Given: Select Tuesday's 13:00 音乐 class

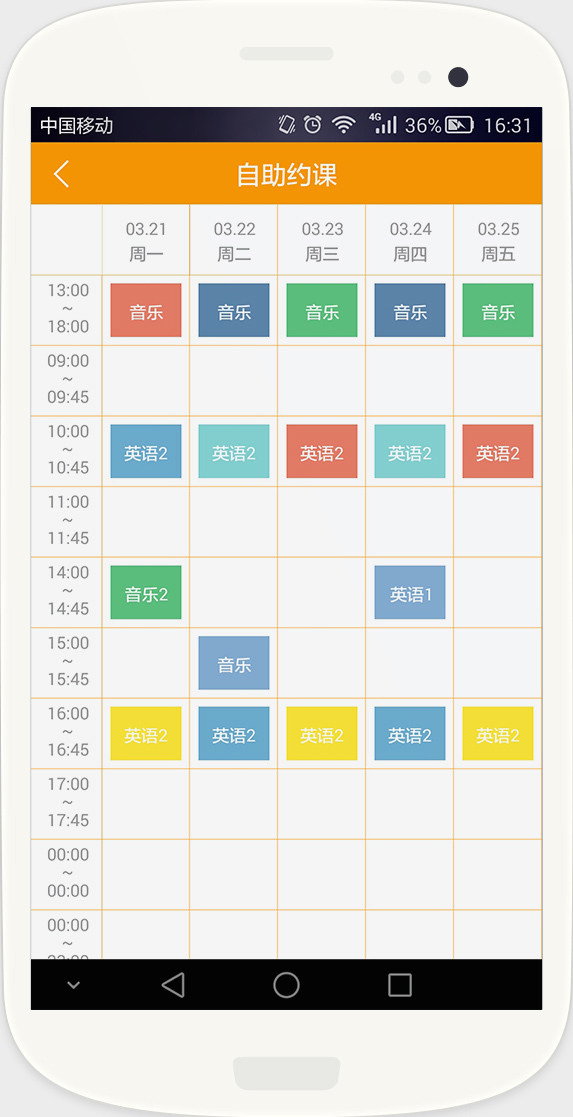Looking at the screenshot, I should pos(234,310).
